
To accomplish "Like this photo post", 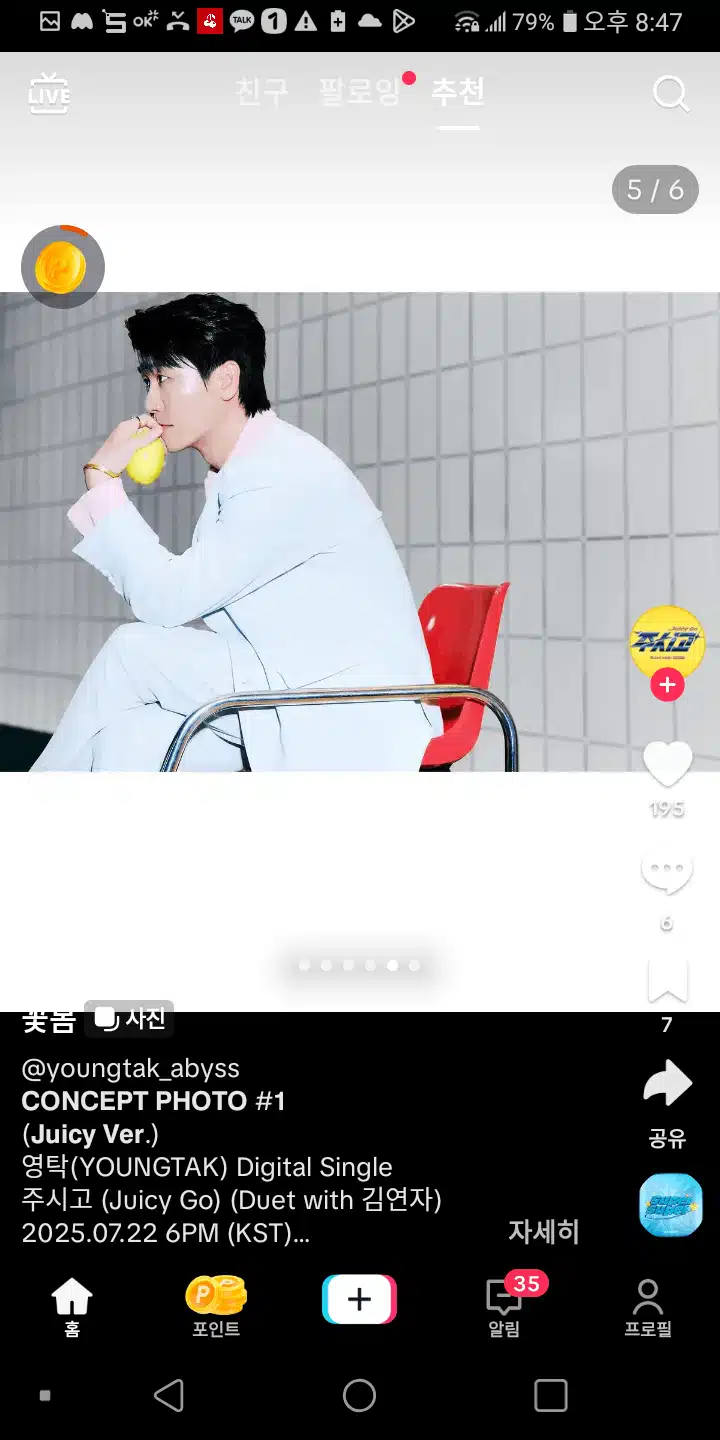I will [667, 765].
